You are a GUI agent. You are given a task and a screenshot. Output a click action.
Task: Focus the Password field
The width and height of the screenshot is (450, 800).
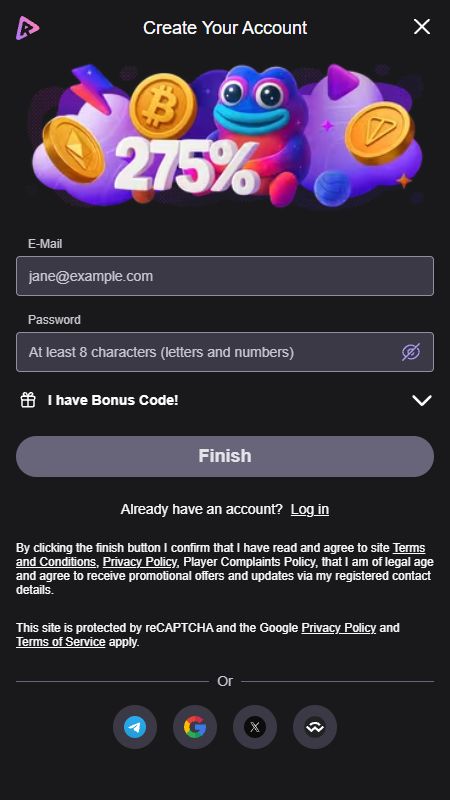click(x=225, y=352)
